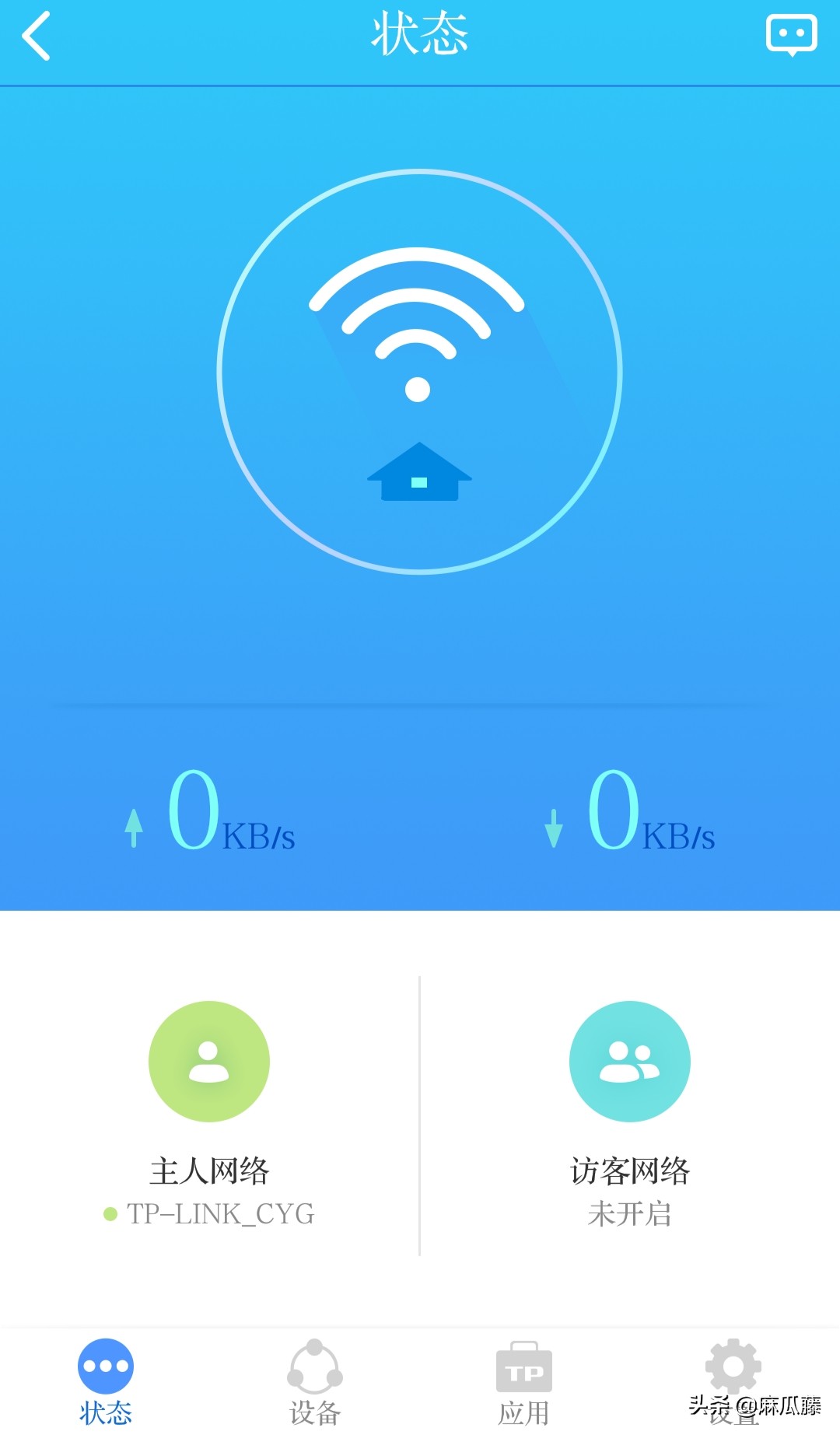Open the 主人网络 TP-LINK_CYG card
This screenshot has width=840, height=1435.
click(x=209, y=1112)
